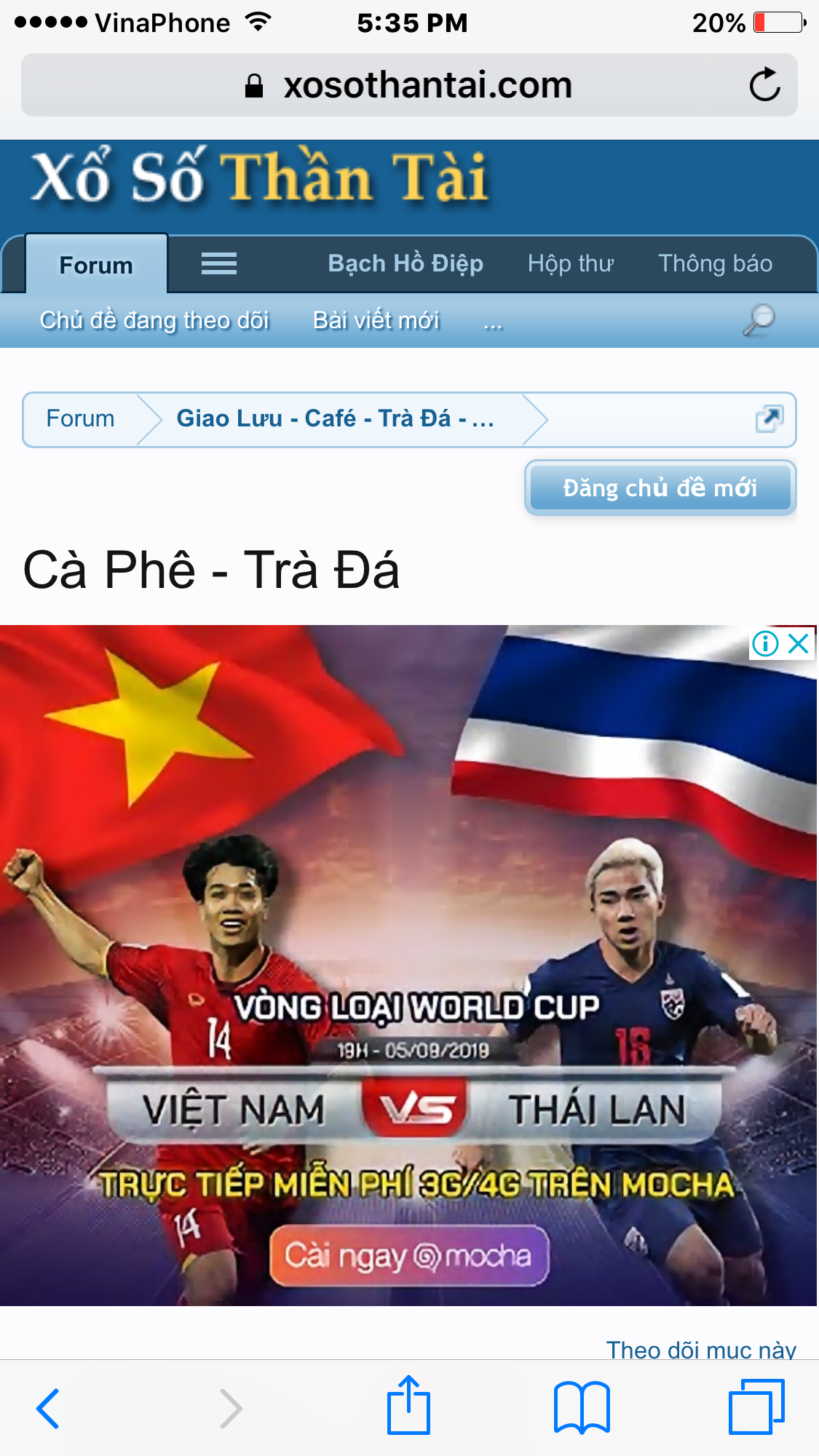Image resolution: width=819 pixels, height=1456 pixels.
Task: Close the Mocha advertisement
Action: tap(799, 643)
